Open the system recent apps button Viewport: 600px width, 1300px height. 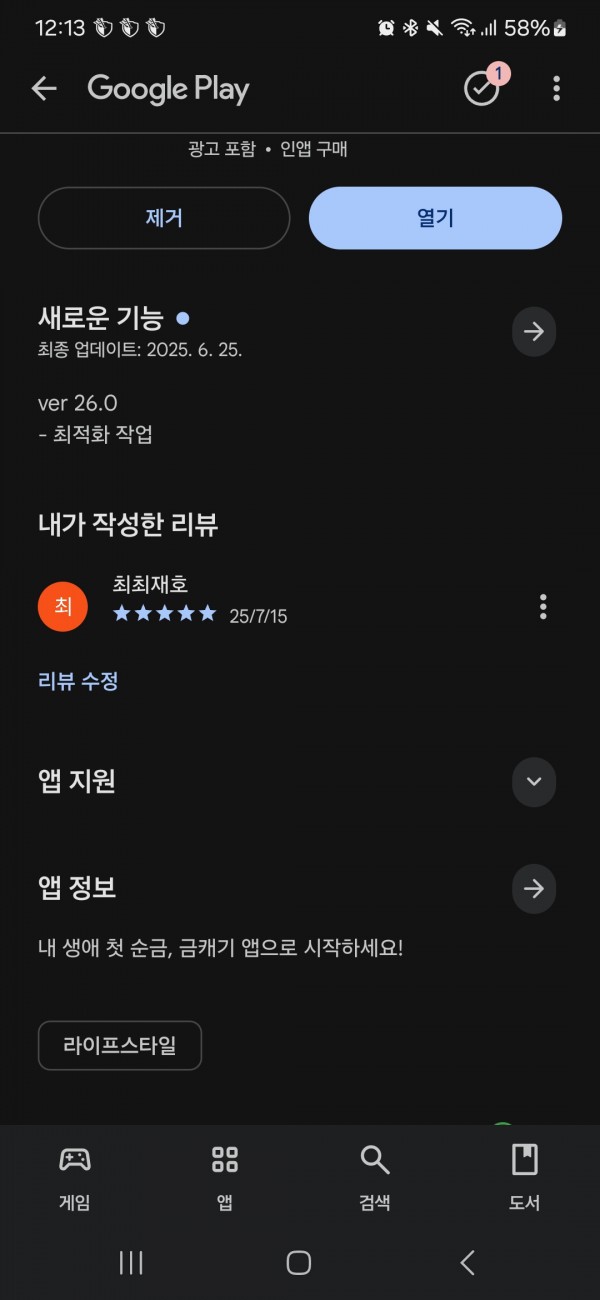(131, 1263)
